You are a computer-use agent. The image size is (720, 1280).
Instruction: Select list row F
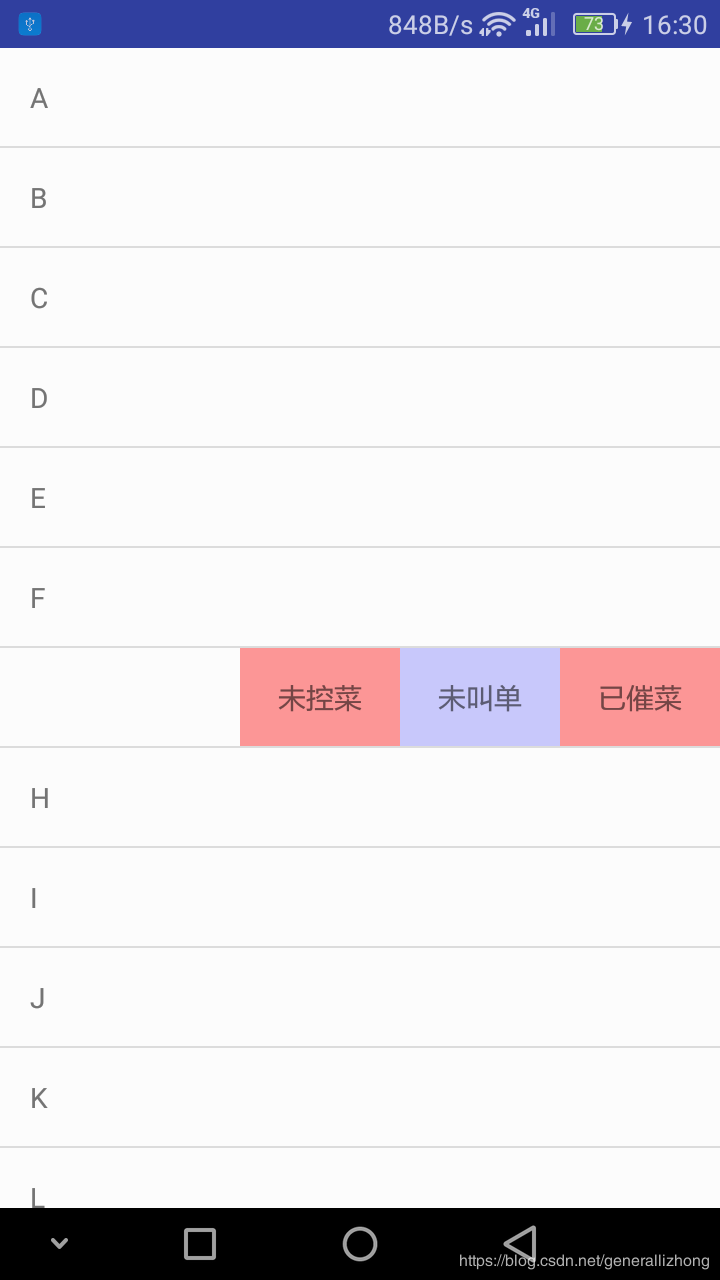[x=360, y=597]
